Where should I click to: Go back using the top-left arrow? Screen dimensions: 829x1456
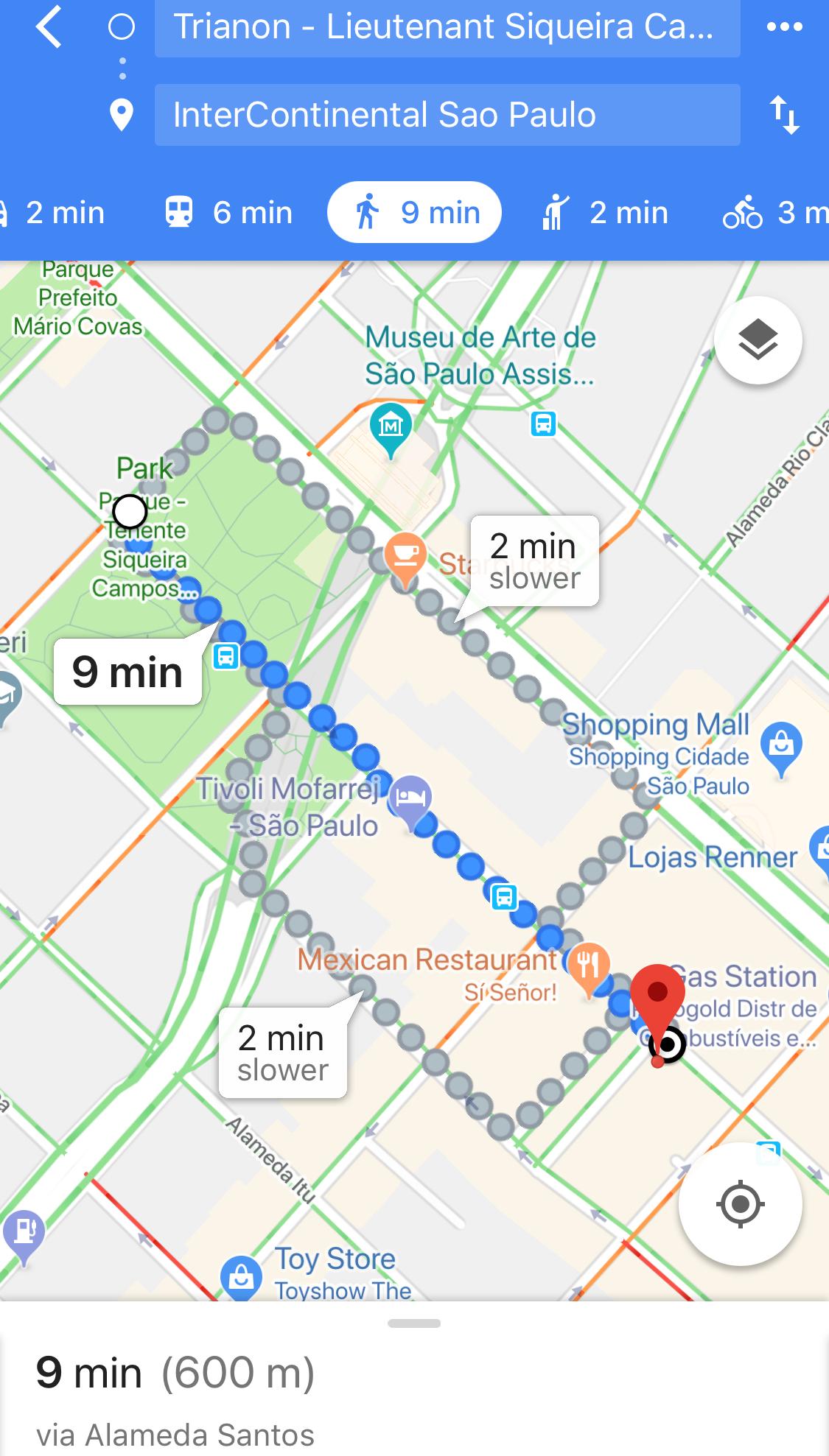click(x=49, y=27)
